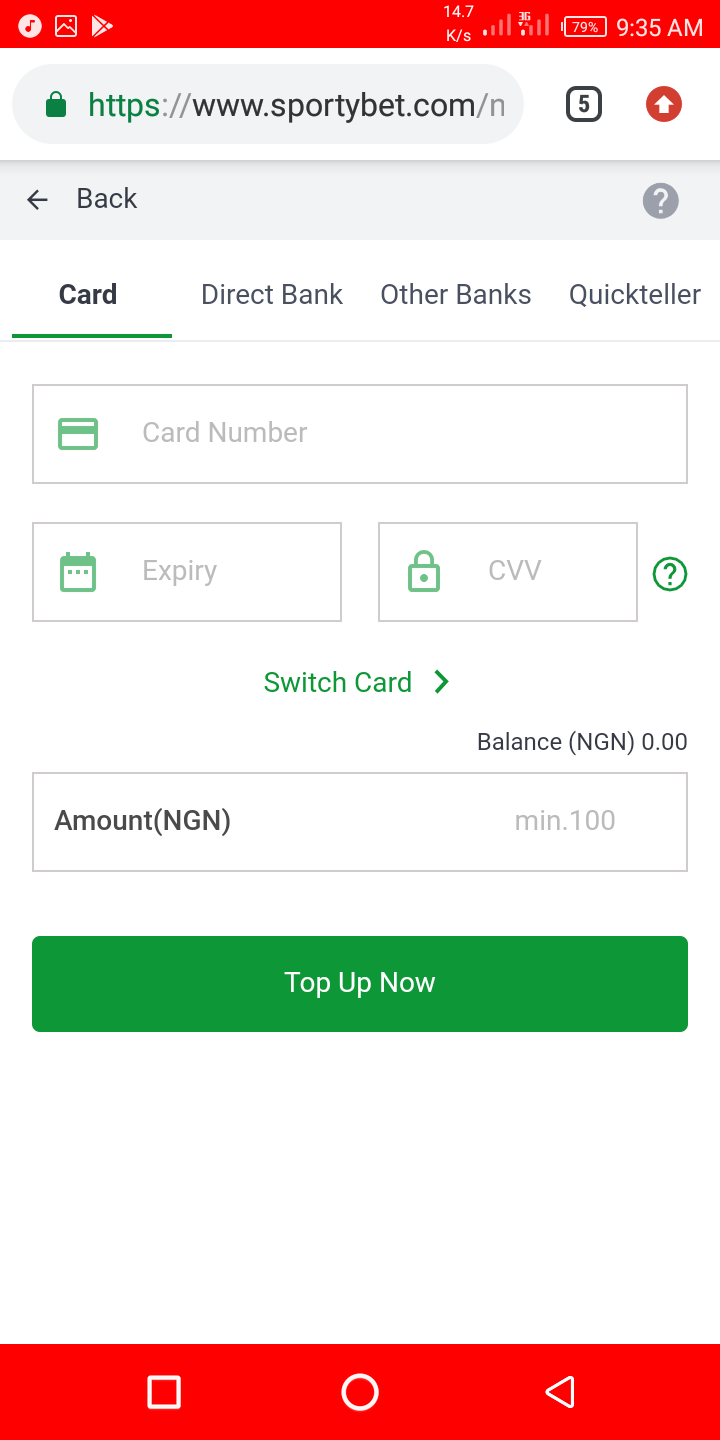Select the Card tab
Viewport: 720px width, 1440px height.
coord(88,294)
